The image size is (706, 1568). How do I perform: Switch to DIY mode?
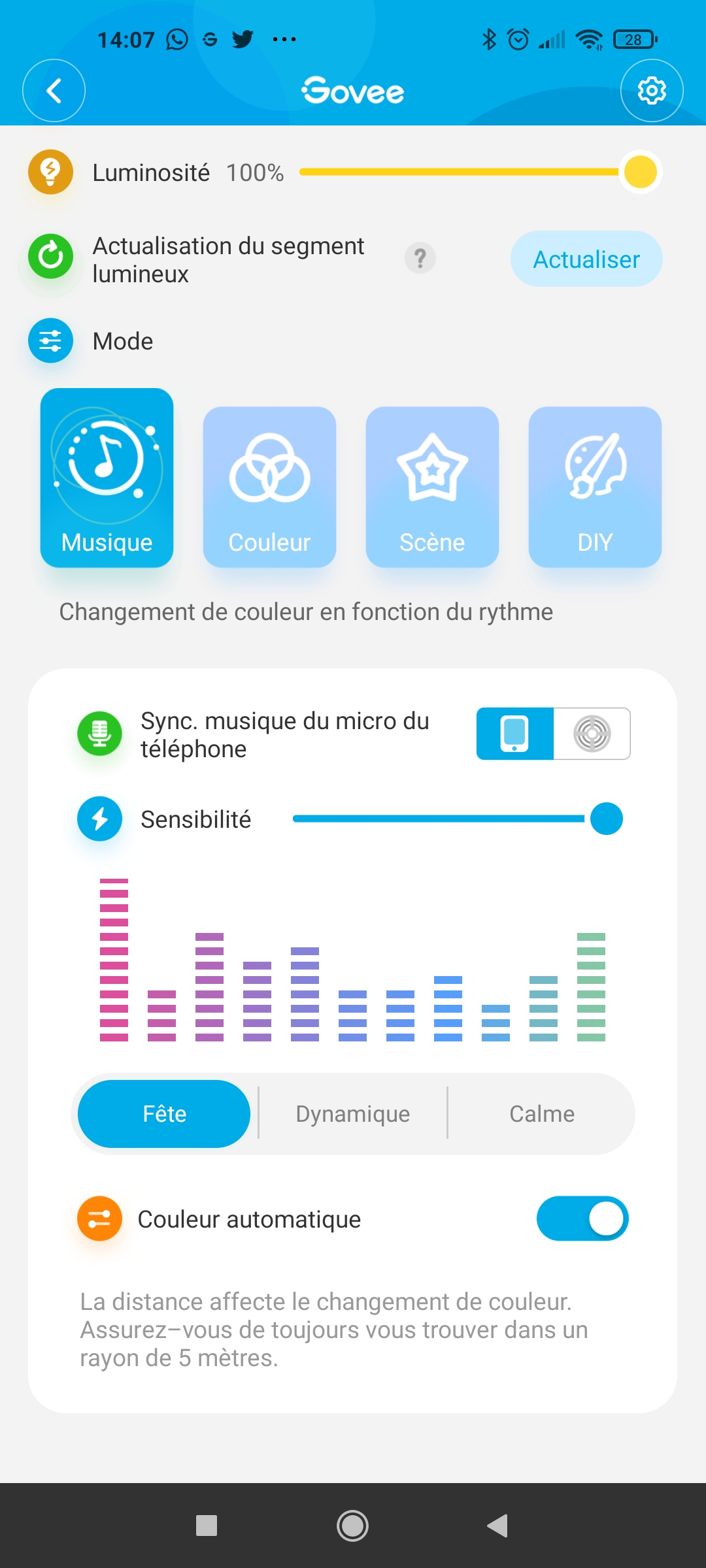[595, 487]
